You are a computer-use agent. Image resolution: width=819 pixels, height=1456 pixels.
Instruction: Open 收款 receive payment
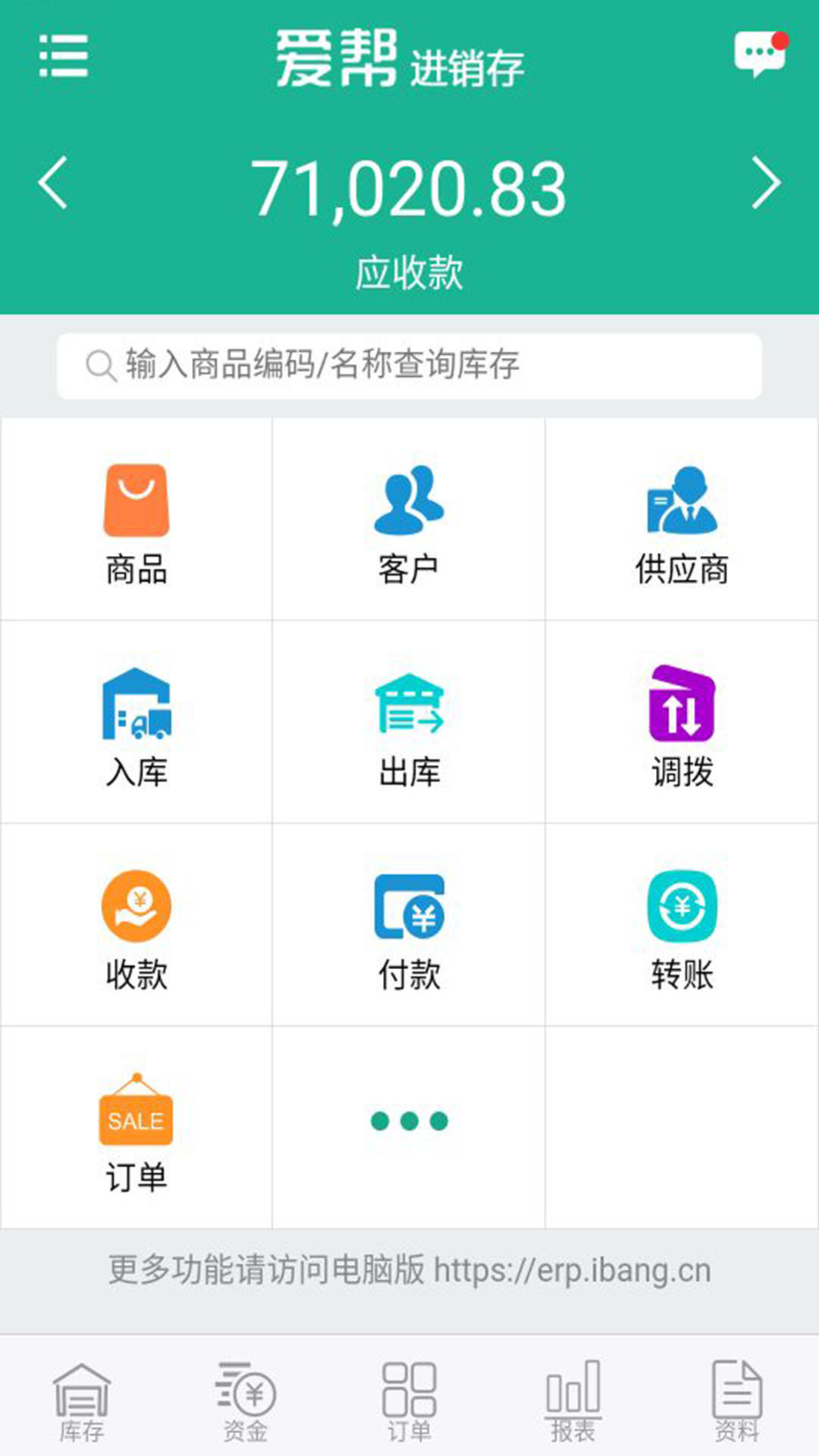tap(136, 926)
